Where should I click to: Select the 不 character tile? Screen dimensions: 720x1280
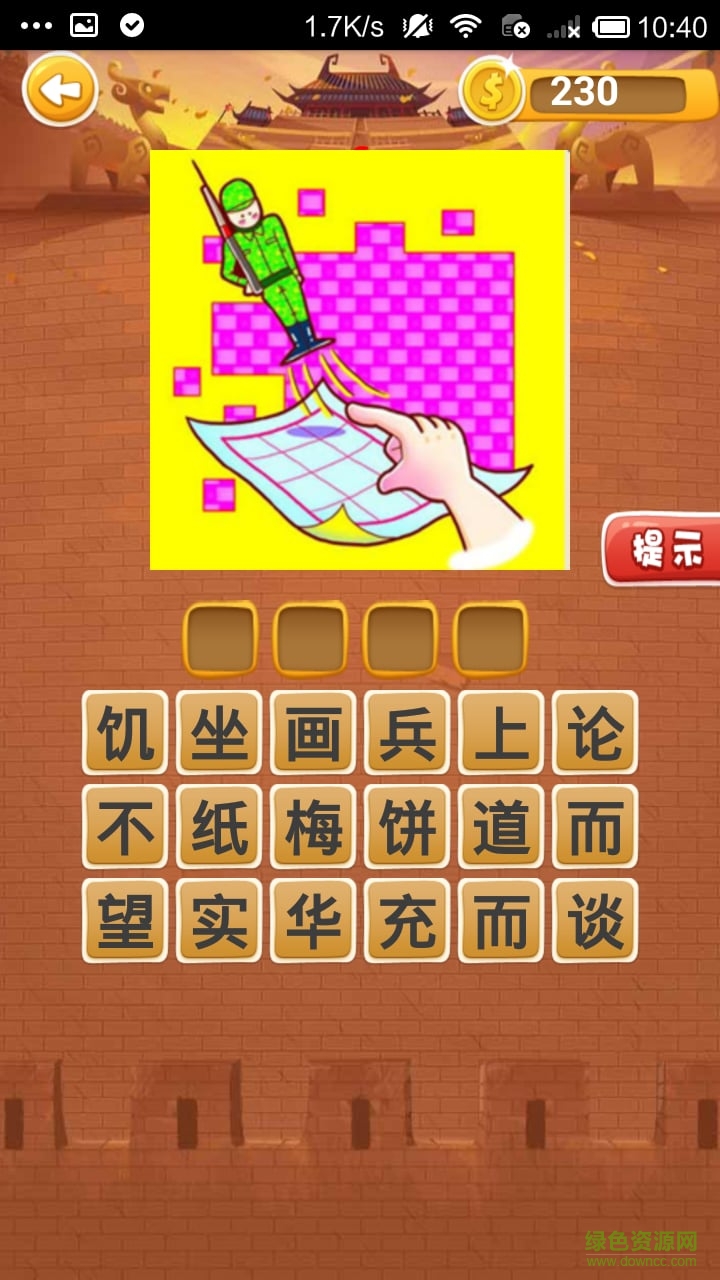[125, 826]
